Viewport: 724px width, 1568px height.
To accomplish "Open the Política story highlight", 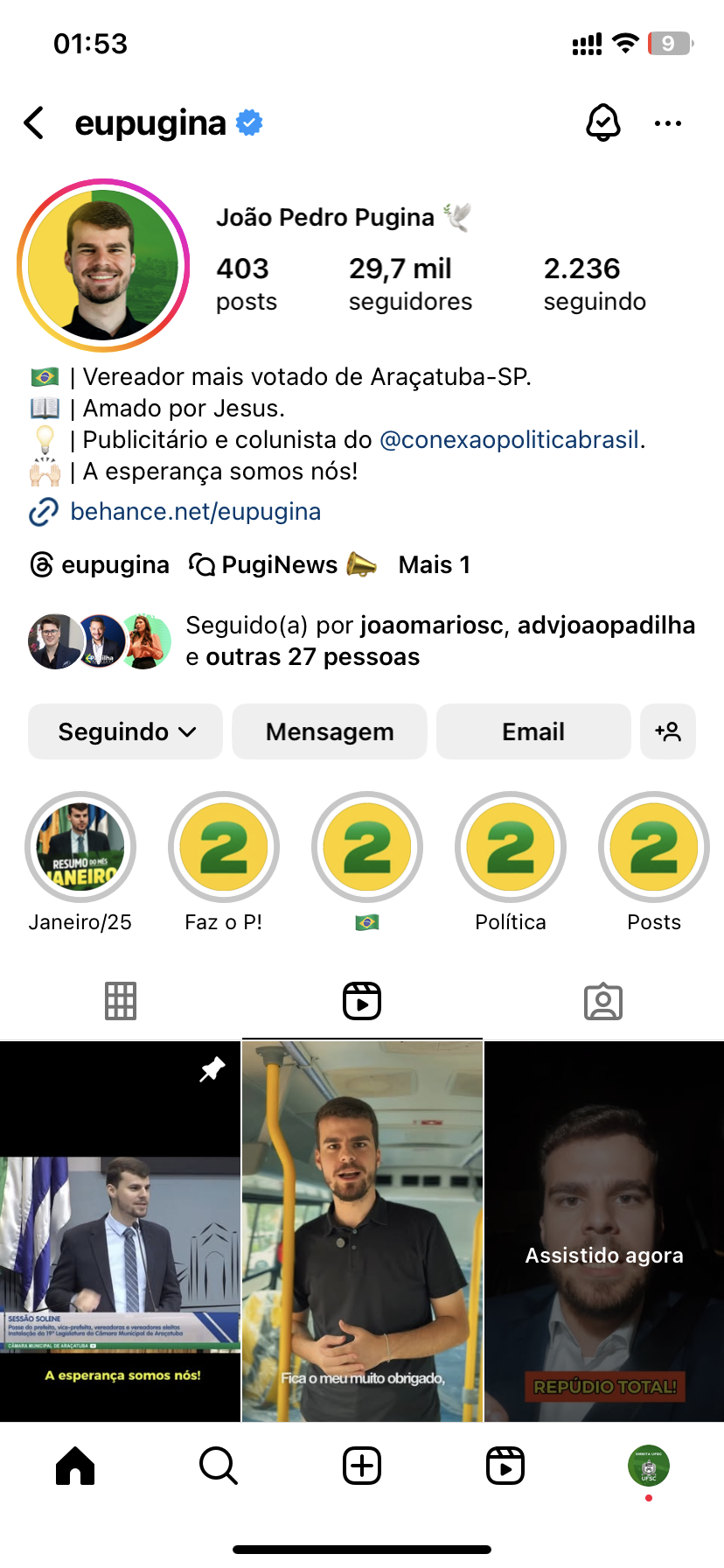I will coord(511,847).
